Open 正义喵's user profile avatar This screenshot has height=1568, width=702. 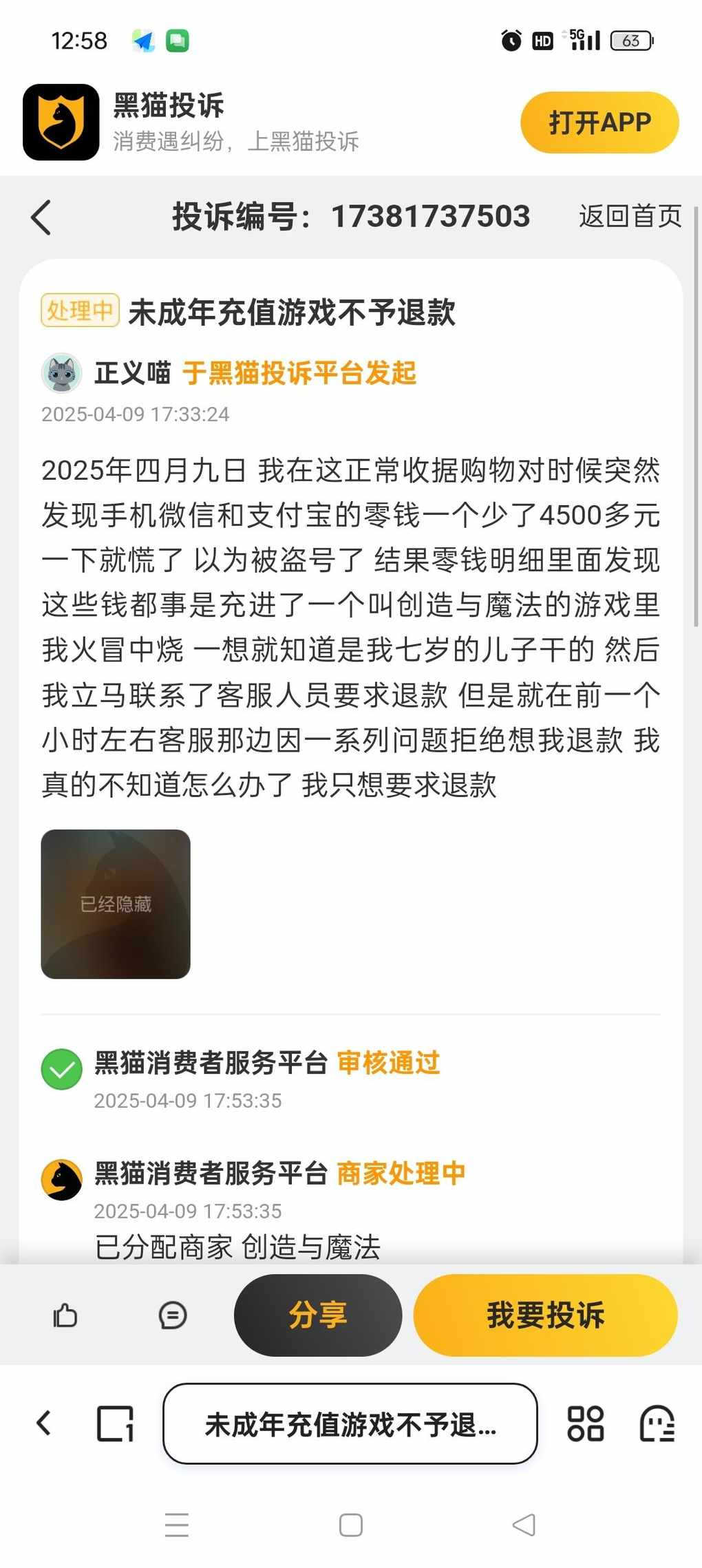(x=62, y=373)
